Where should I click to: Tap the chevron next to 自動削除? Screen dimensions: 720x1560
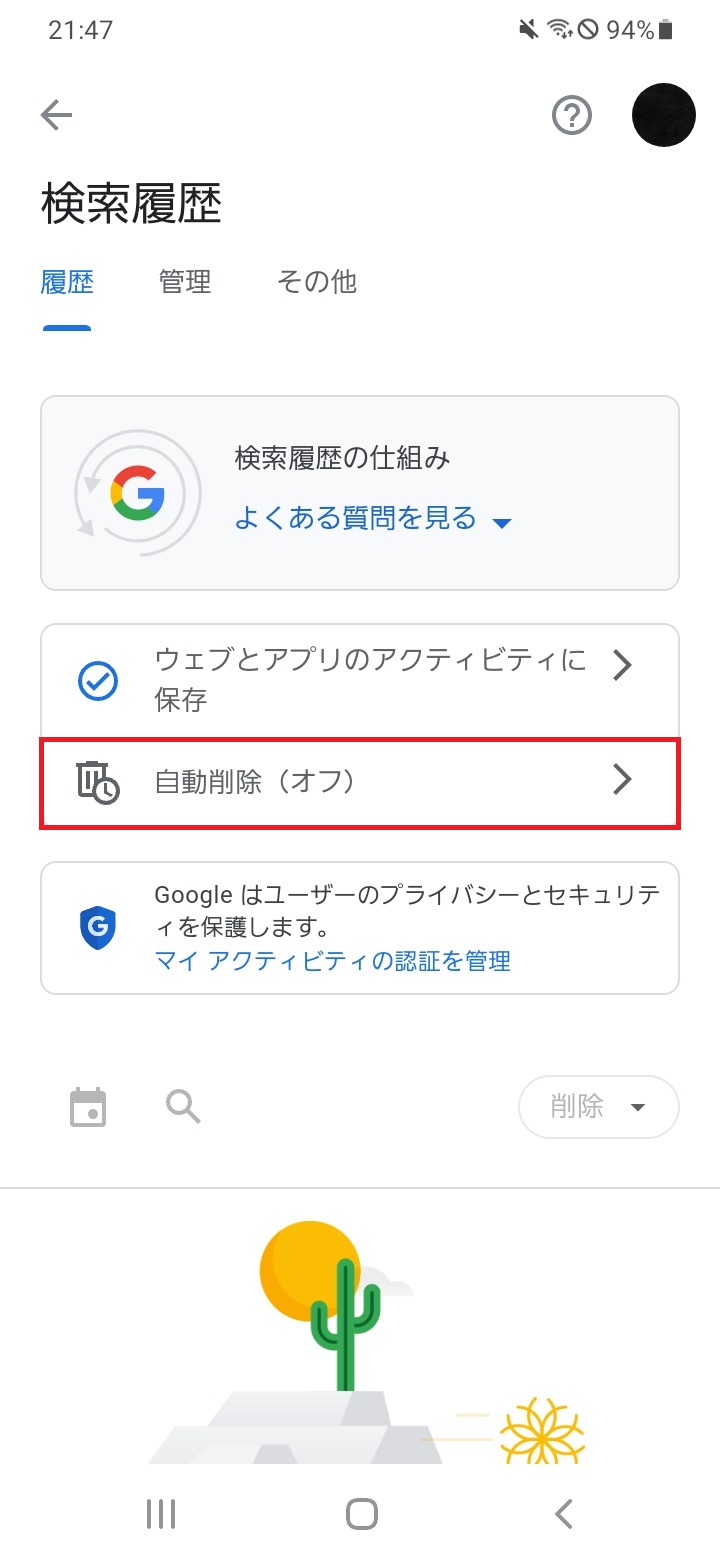[x=623, y=779]
